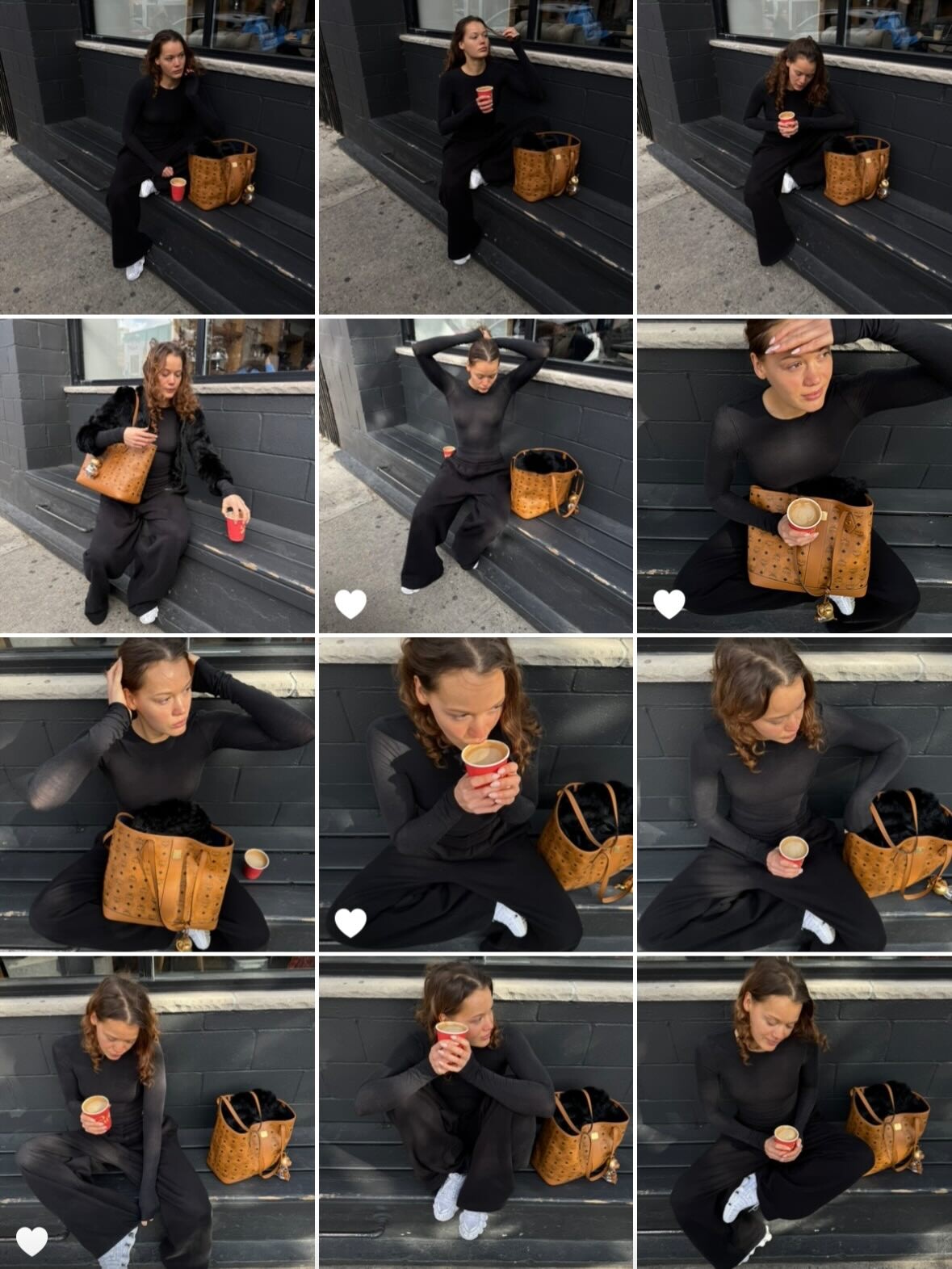Open close-up of woman glancing toward the bag
Screen dimensions: 952x1269
[795, 793]
